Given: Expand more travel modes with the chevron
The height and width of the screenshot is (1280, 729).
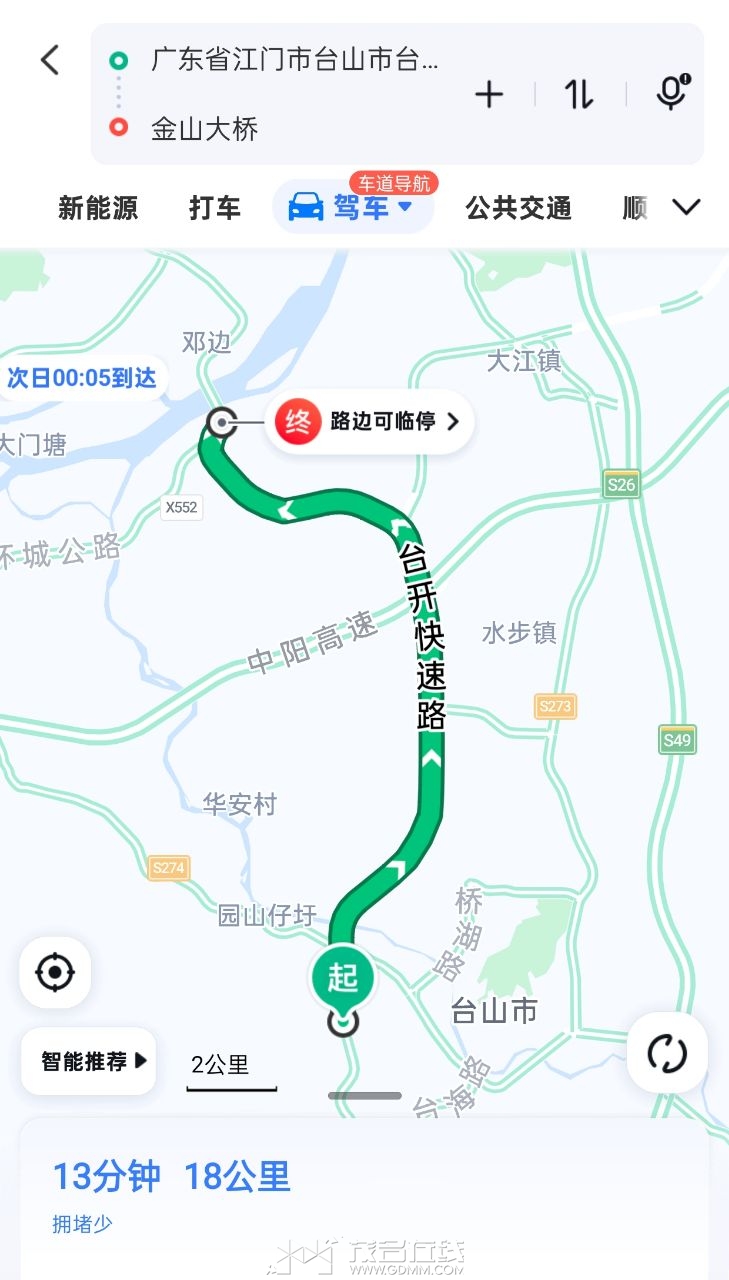Looking at the screenshot, I should pyautogui.click(x=686, y=207).
